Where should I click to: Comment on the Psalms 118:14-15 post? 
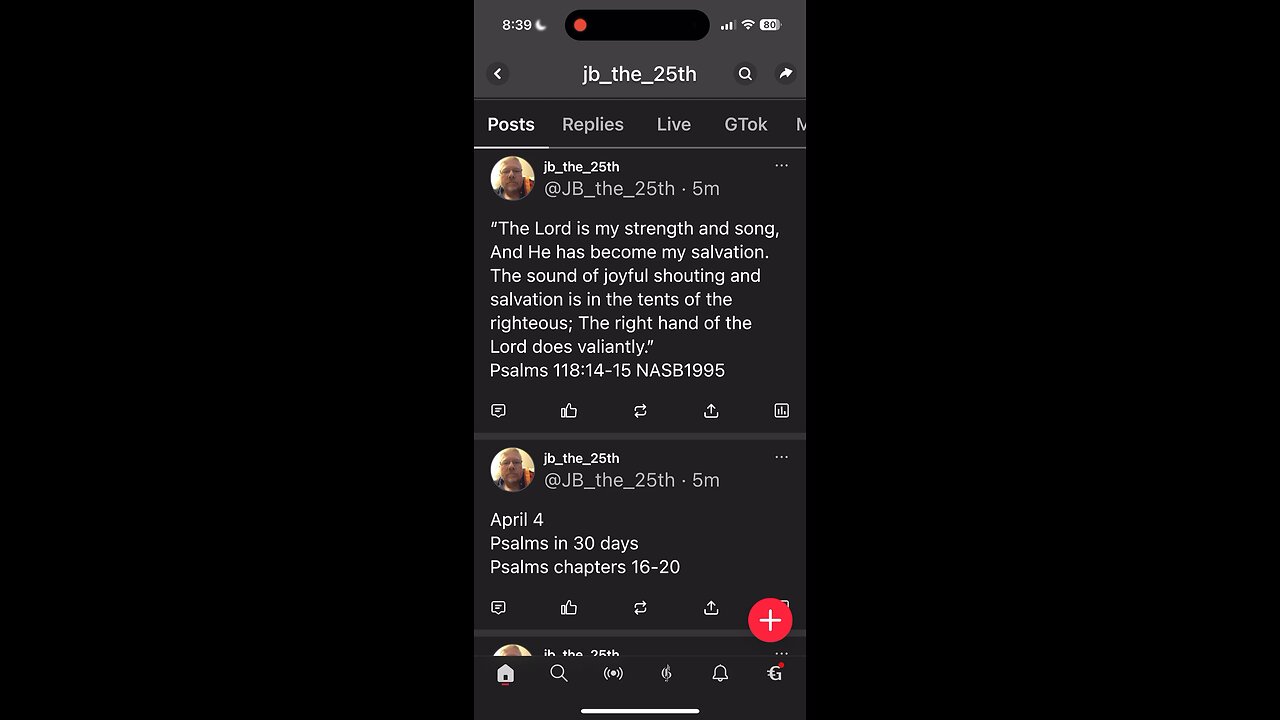click(x=498, y=411)
